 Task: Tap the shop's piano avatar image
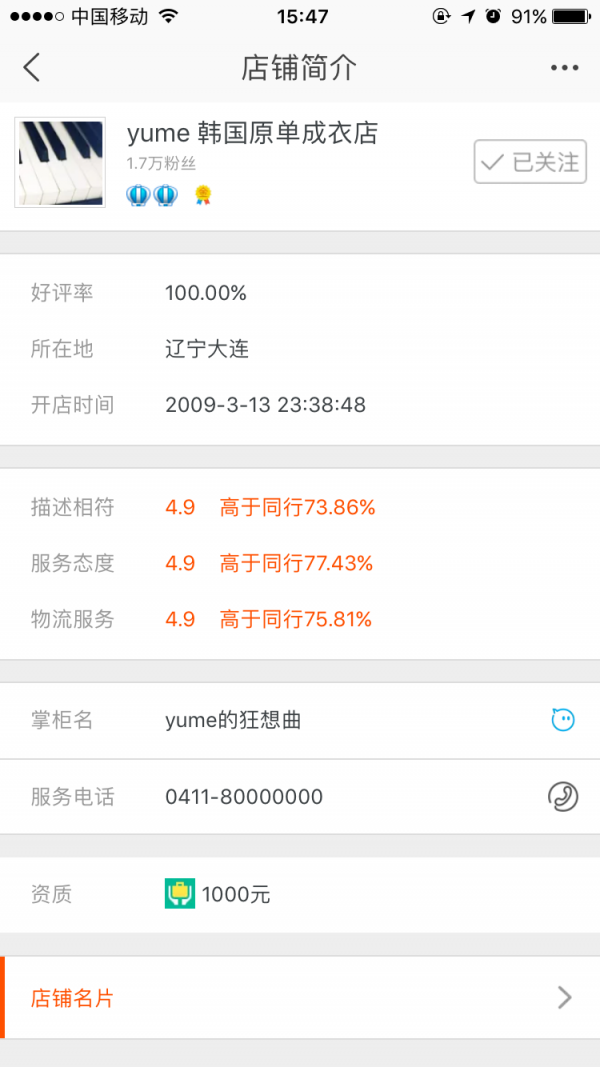click(x=60, y=162)
